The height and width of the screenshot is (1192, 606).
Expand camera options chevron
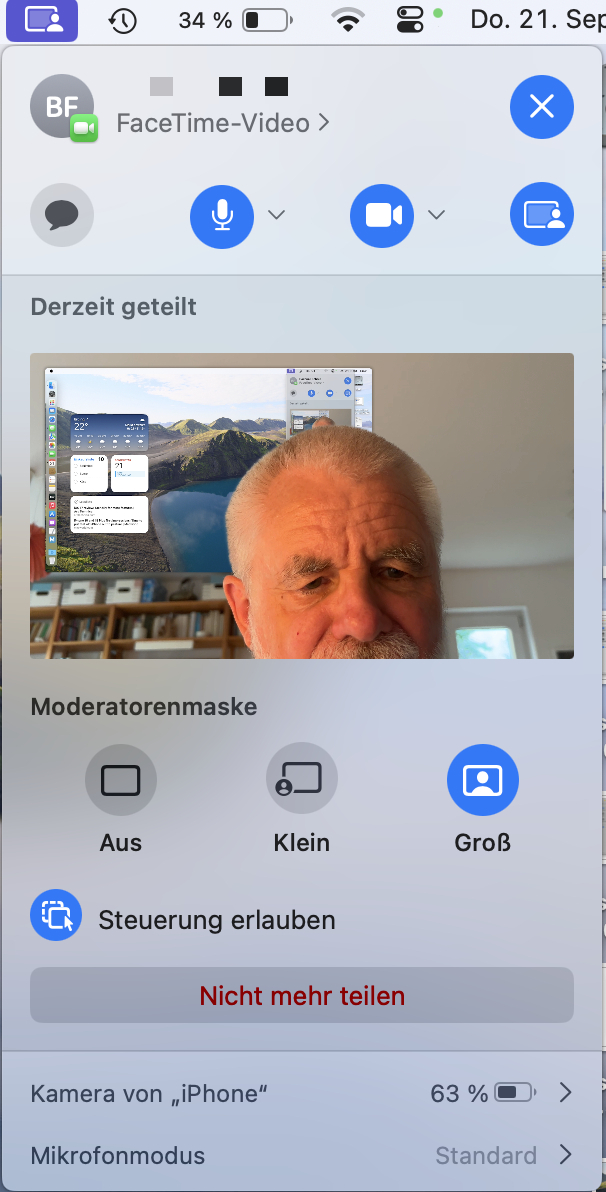436,214
